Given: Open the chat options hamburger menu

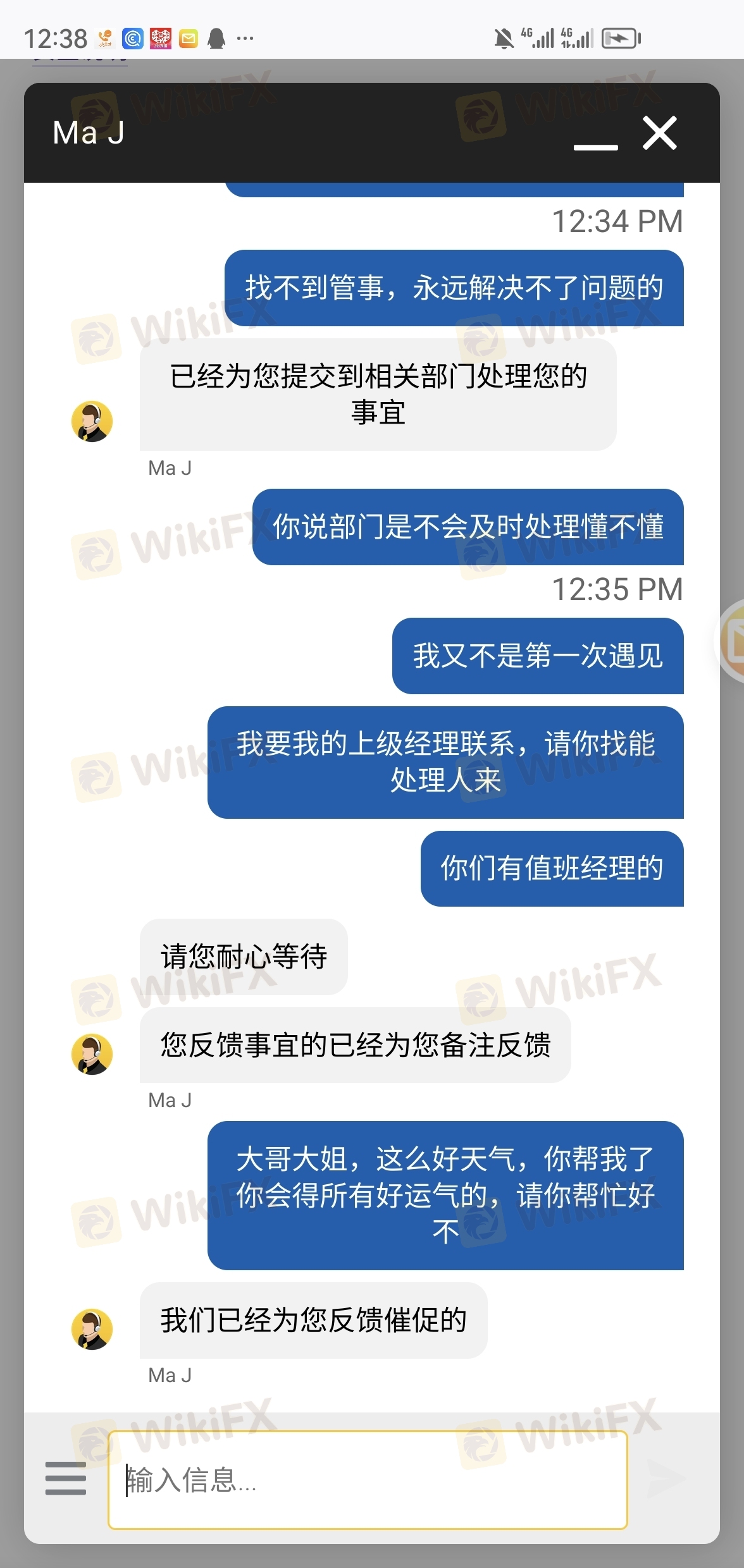Looking at the screenshot, I should click(66, 1478).
